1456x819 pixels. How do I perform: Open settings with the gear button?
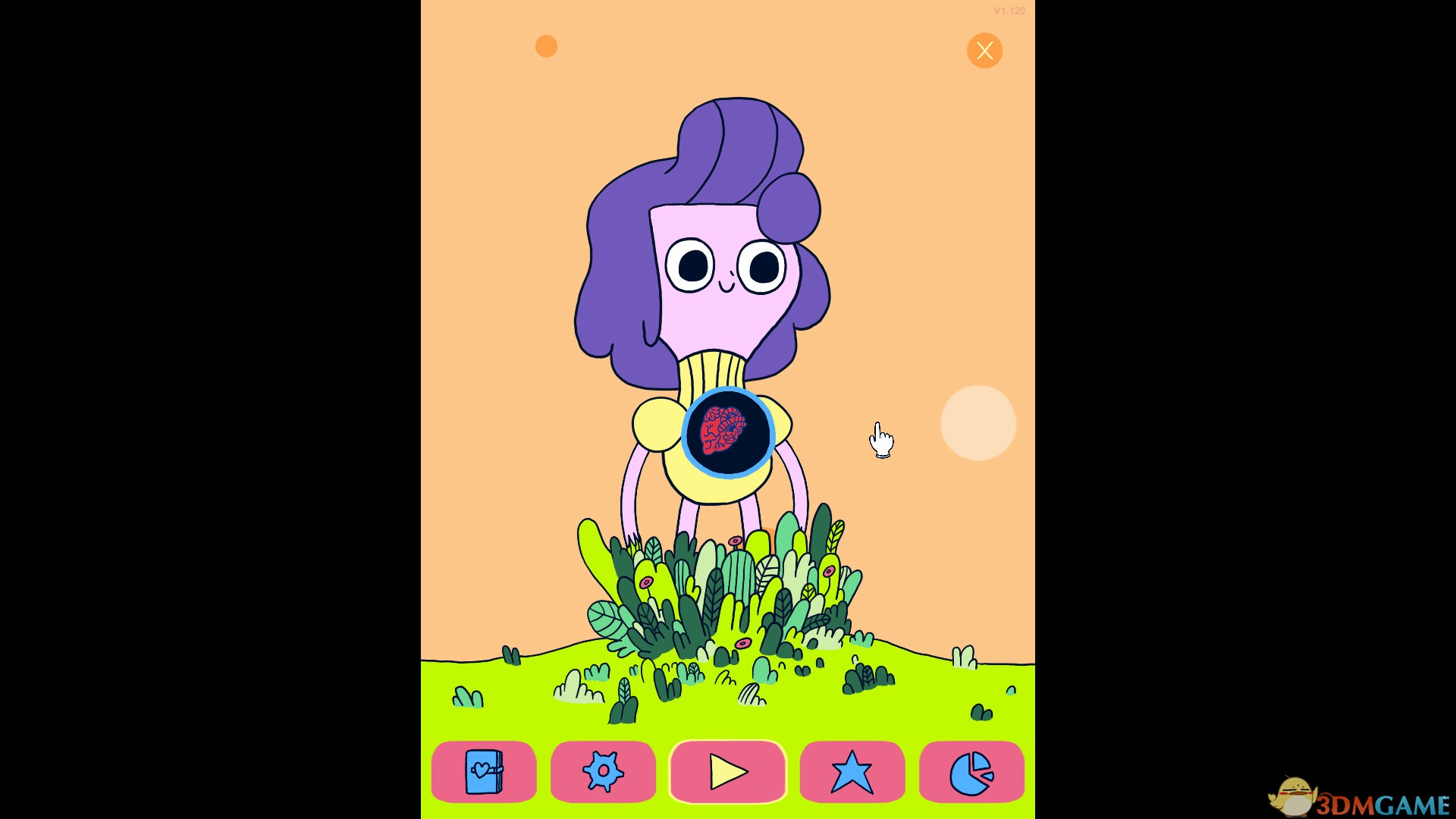[x=603, y=772]
